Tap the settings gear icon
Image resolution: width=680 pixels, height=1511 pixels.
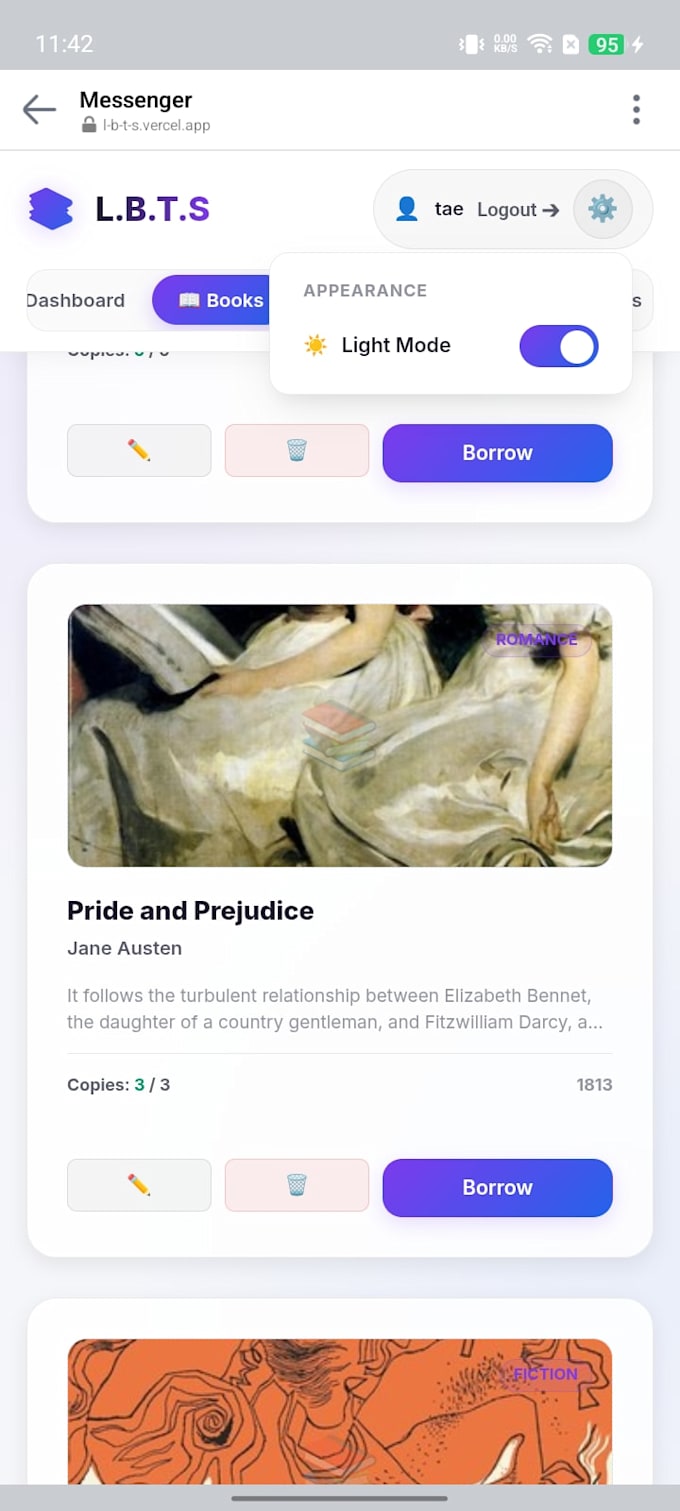click(x=602, y=209)
